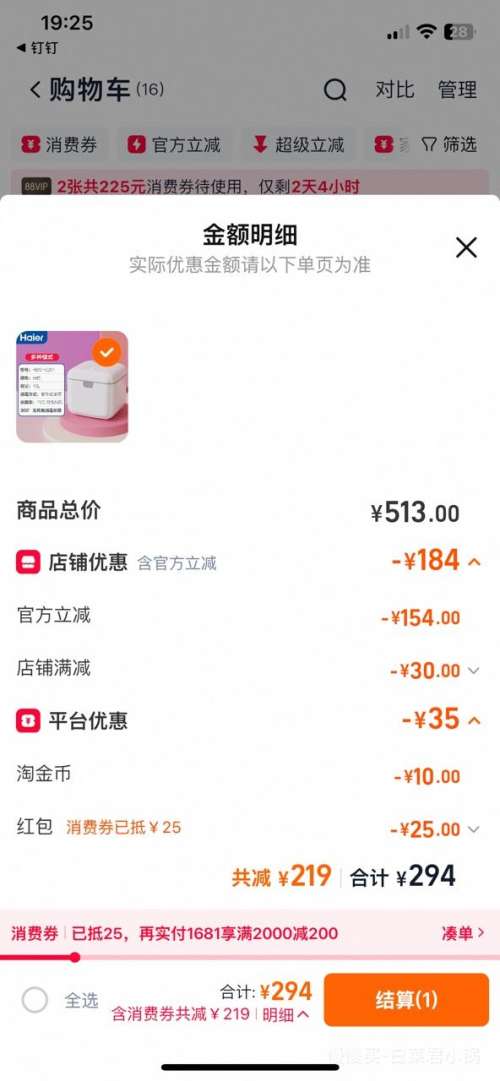Open 对比 to compare items

394,90
